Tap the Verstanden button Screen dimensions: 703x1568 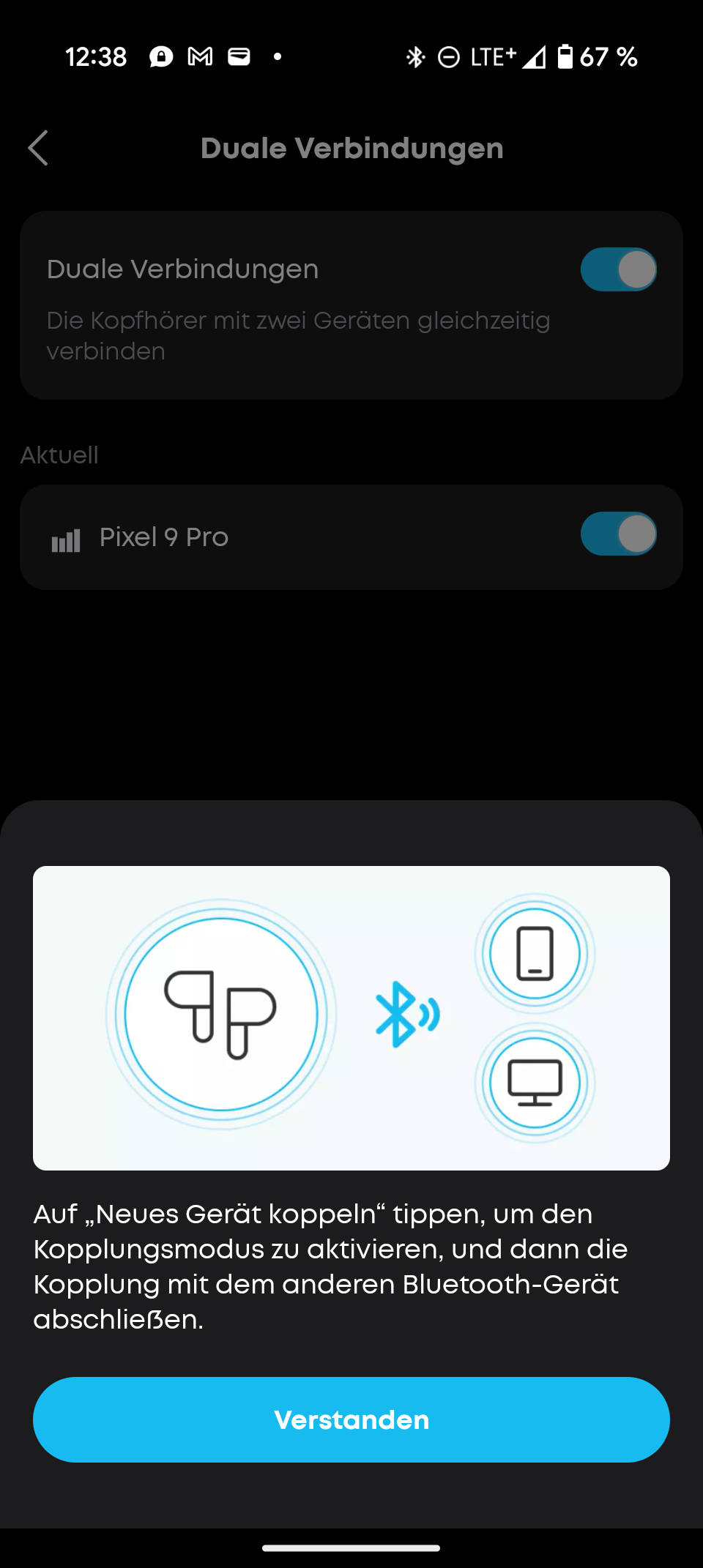[x=351, y=1419]
